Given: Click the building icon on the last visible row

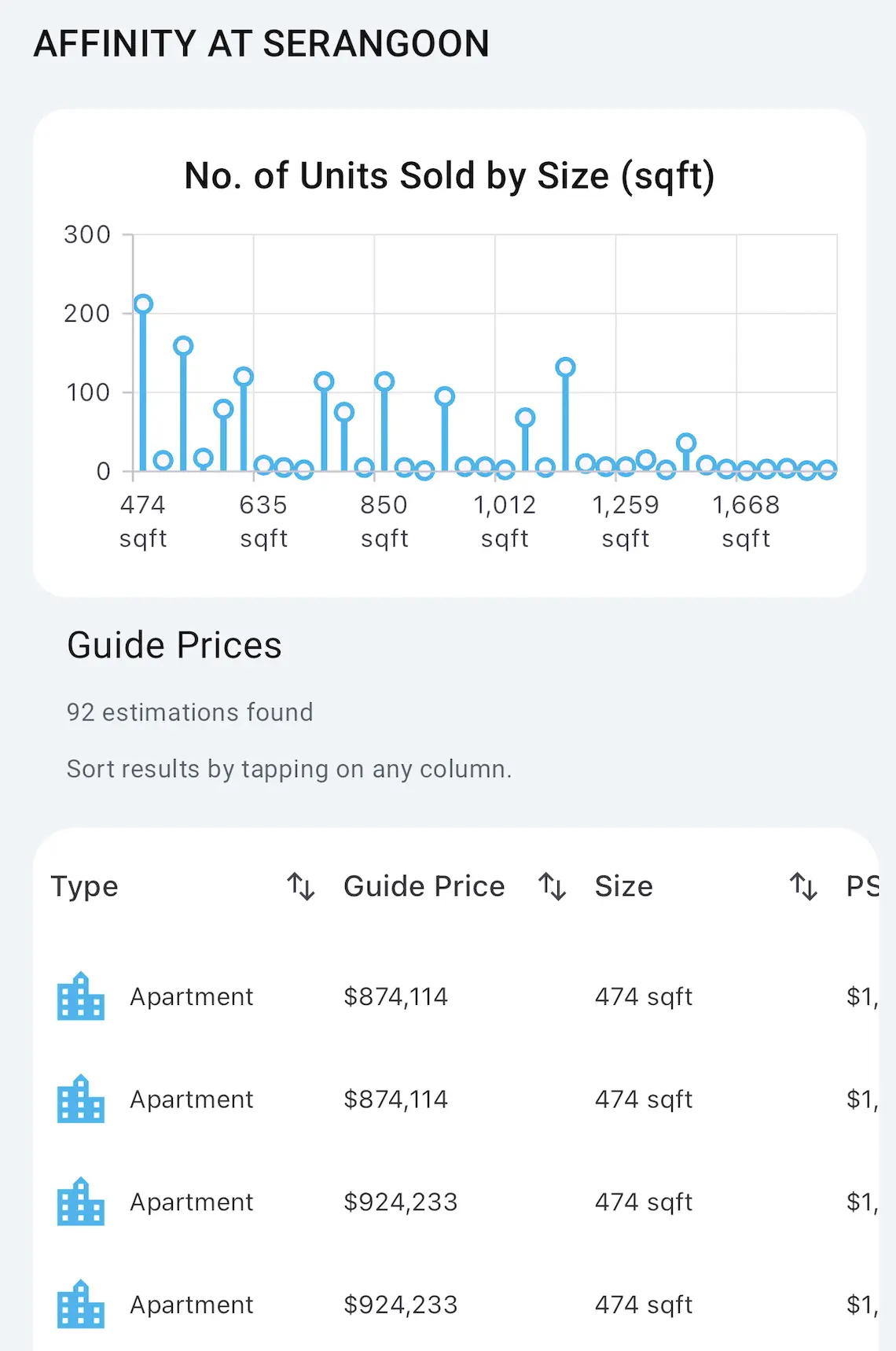Looking at the screenshot, I should click(x=80, y=1305).
